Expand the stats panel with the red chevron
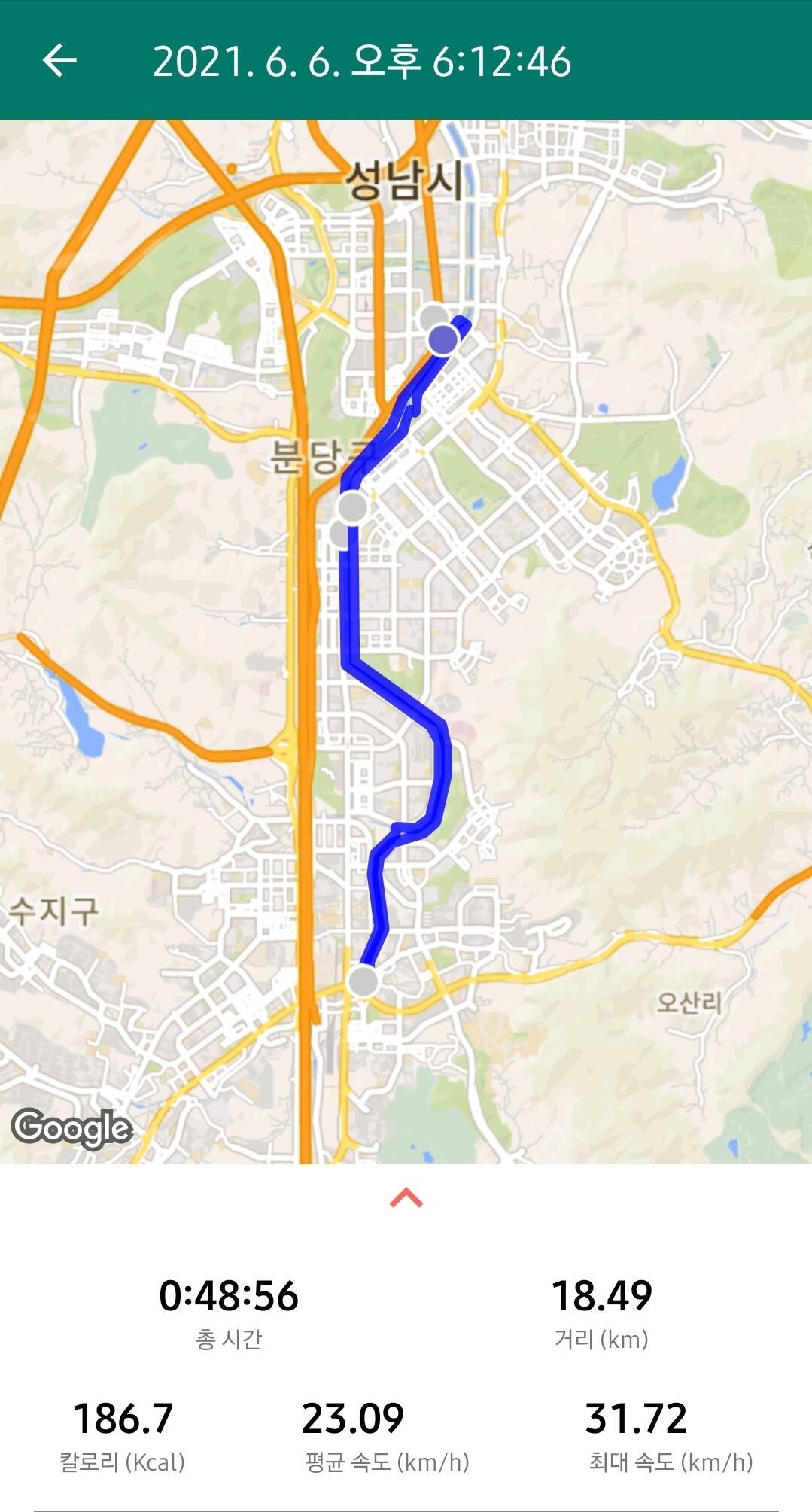Image resolution: width=812 pixels, height=1512 pixels. click(x=406, y=1197)
